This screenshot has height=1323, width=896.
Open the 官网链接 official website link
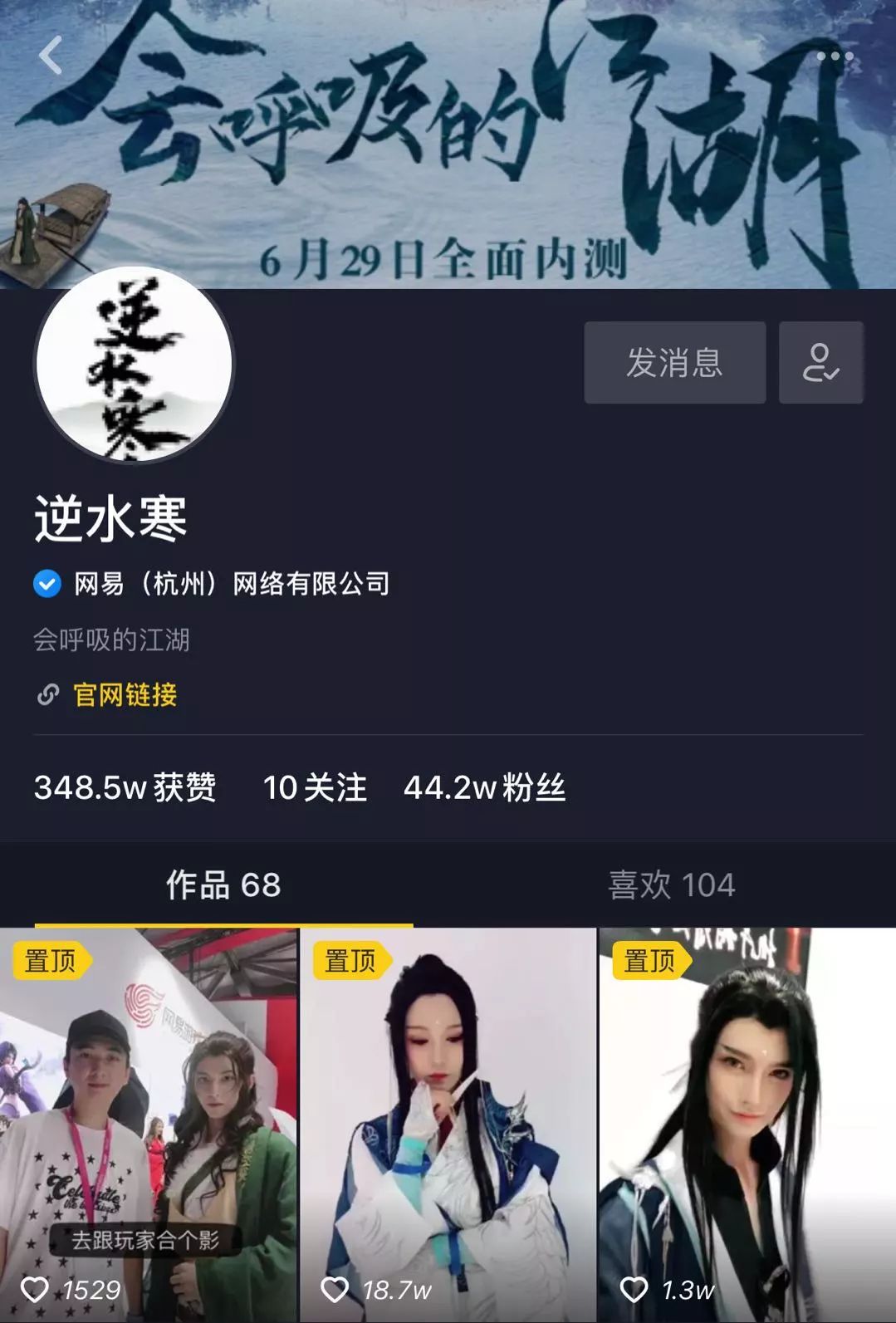click(125, 694)
